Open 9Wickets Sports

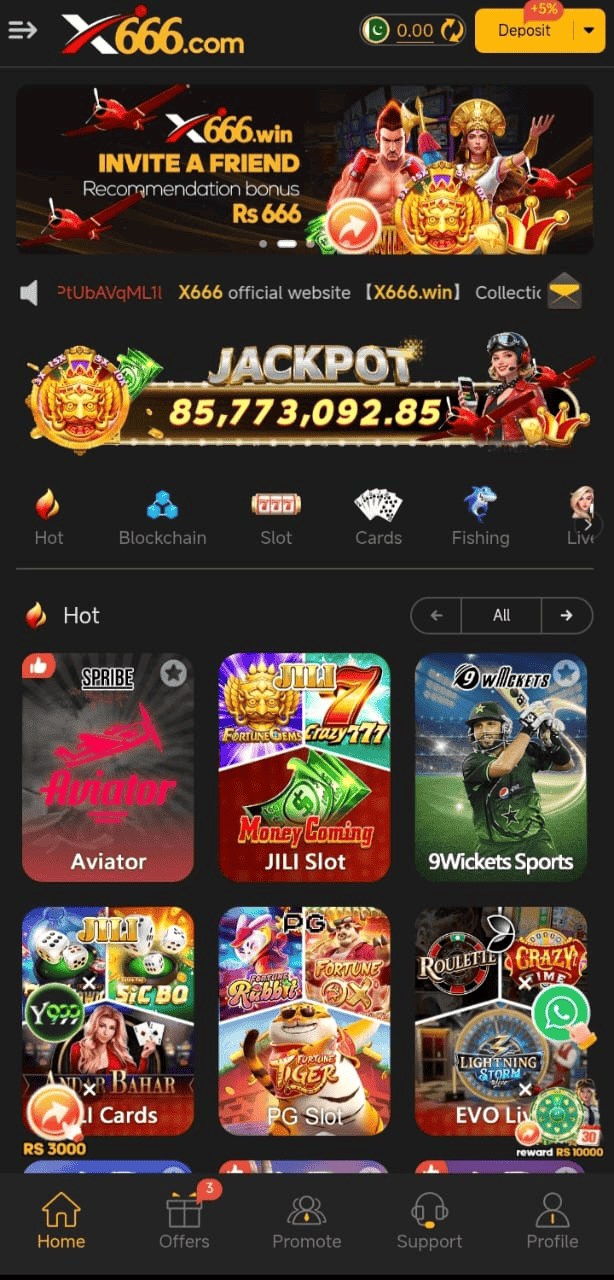pos(501,767)
